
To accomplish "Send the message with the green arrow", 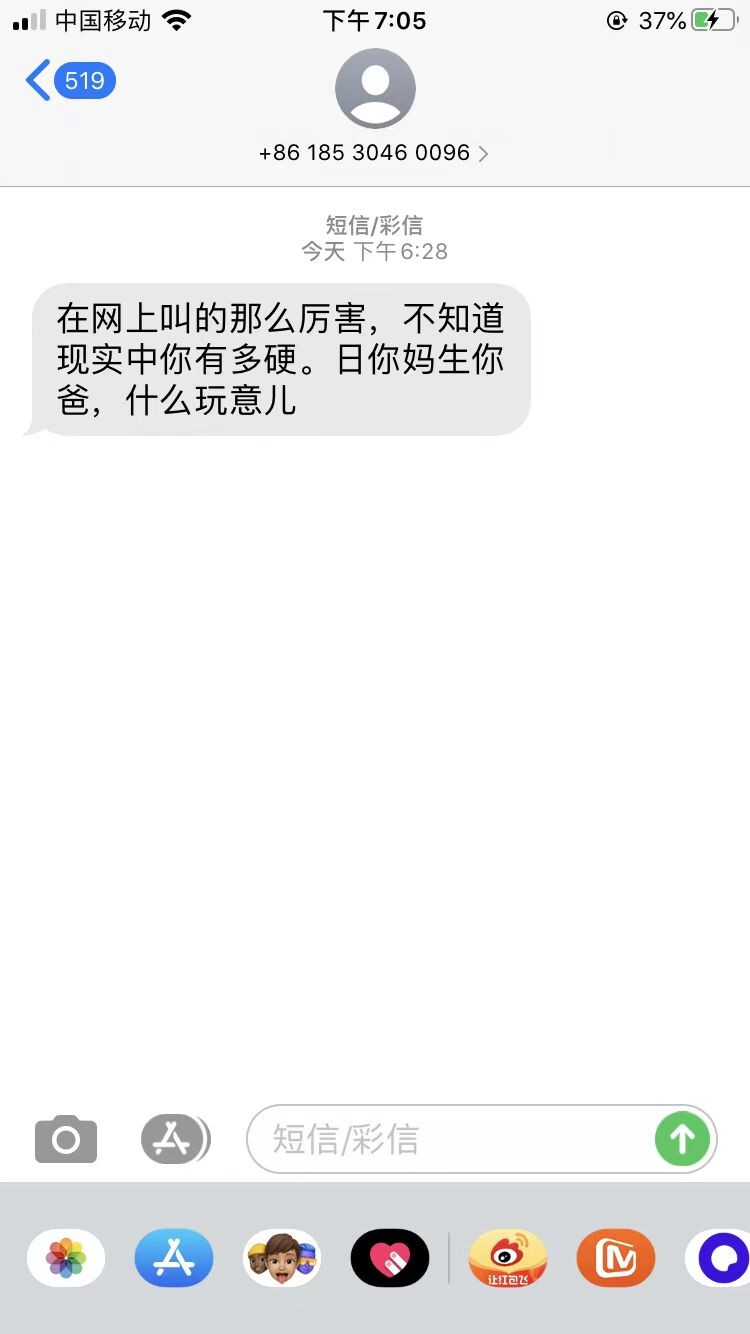I will coord(682,1139).
